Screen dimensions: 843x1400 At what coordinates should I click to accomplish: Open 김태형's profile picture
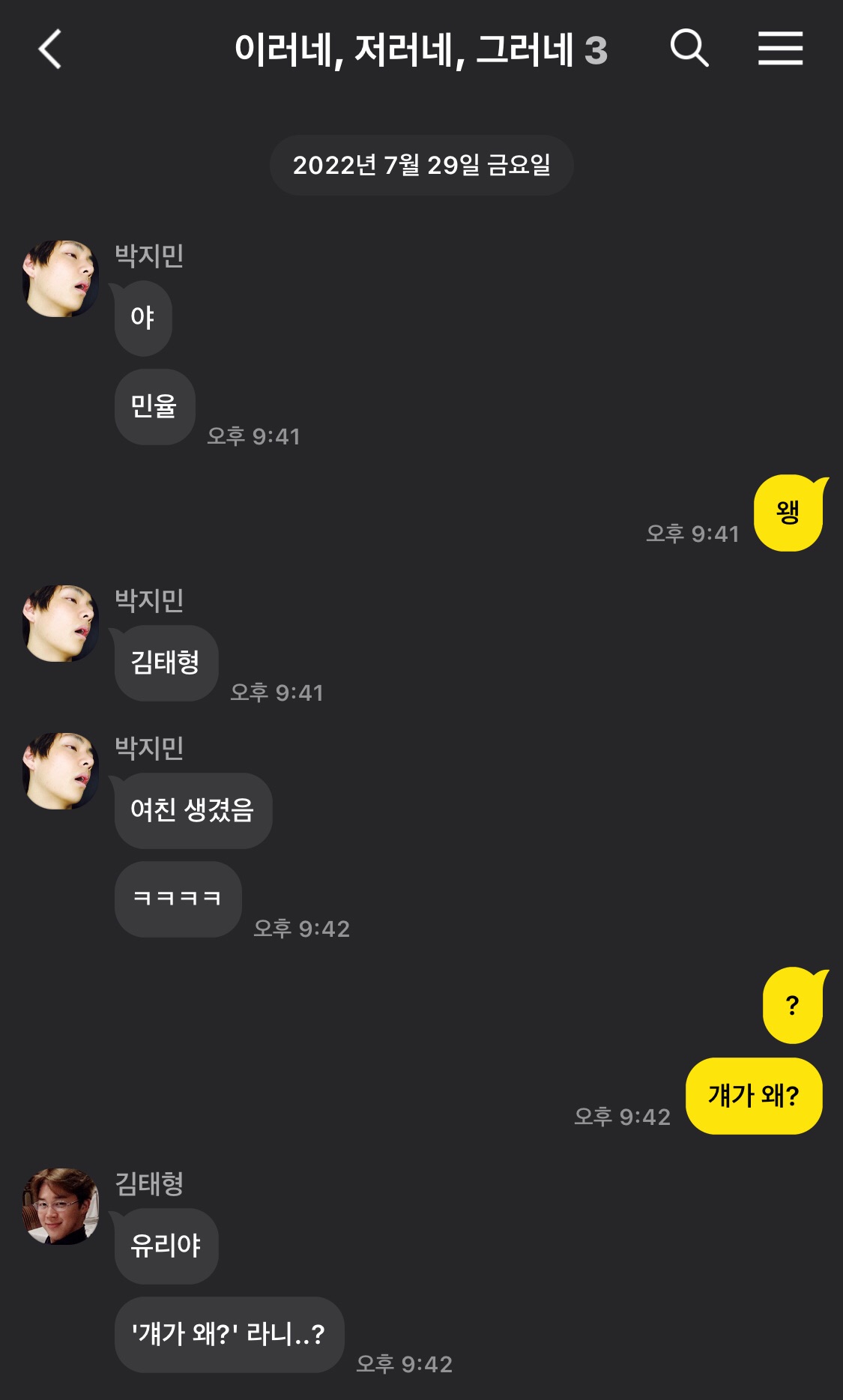(x=61, y=1206)
